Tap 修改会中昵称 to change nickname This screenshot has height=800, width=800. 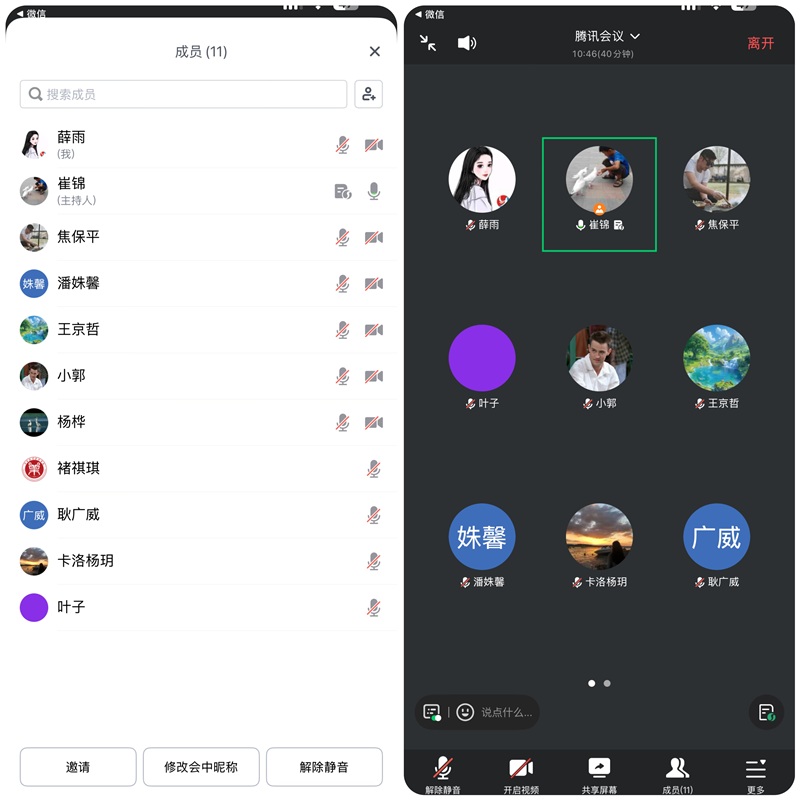pos(201,767)
